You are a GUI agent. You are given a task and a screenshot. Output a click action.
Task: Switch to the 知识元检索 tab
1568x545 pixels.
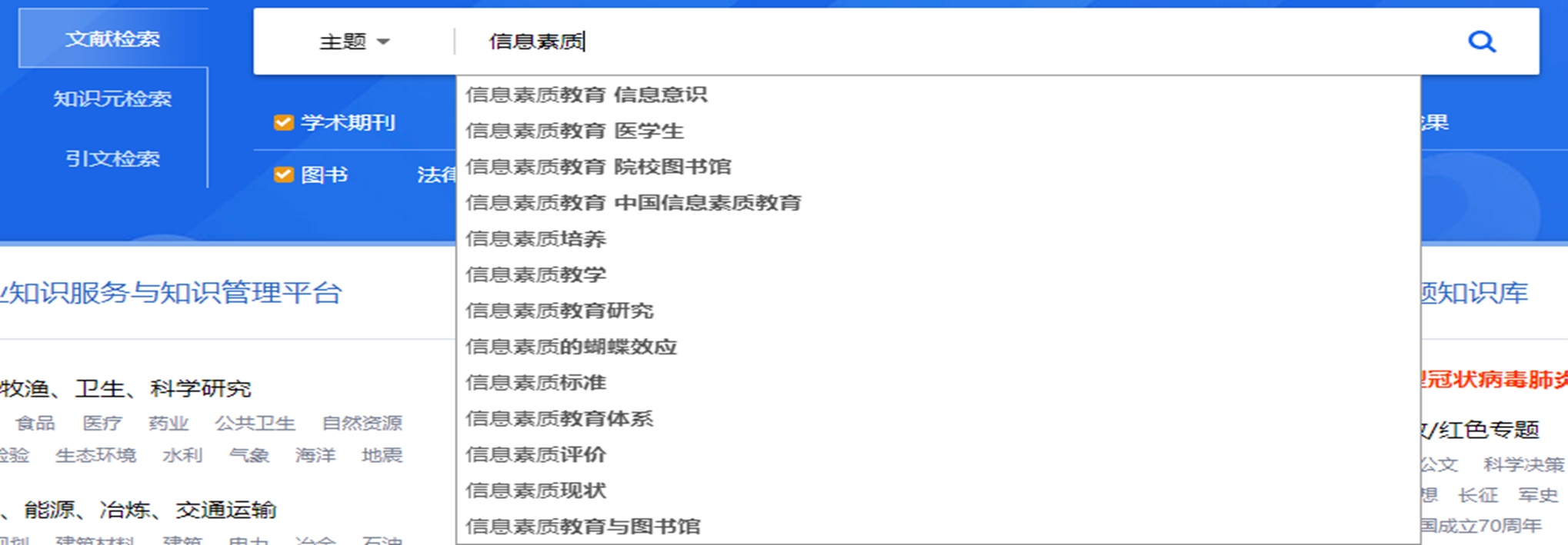pos(112,98)
